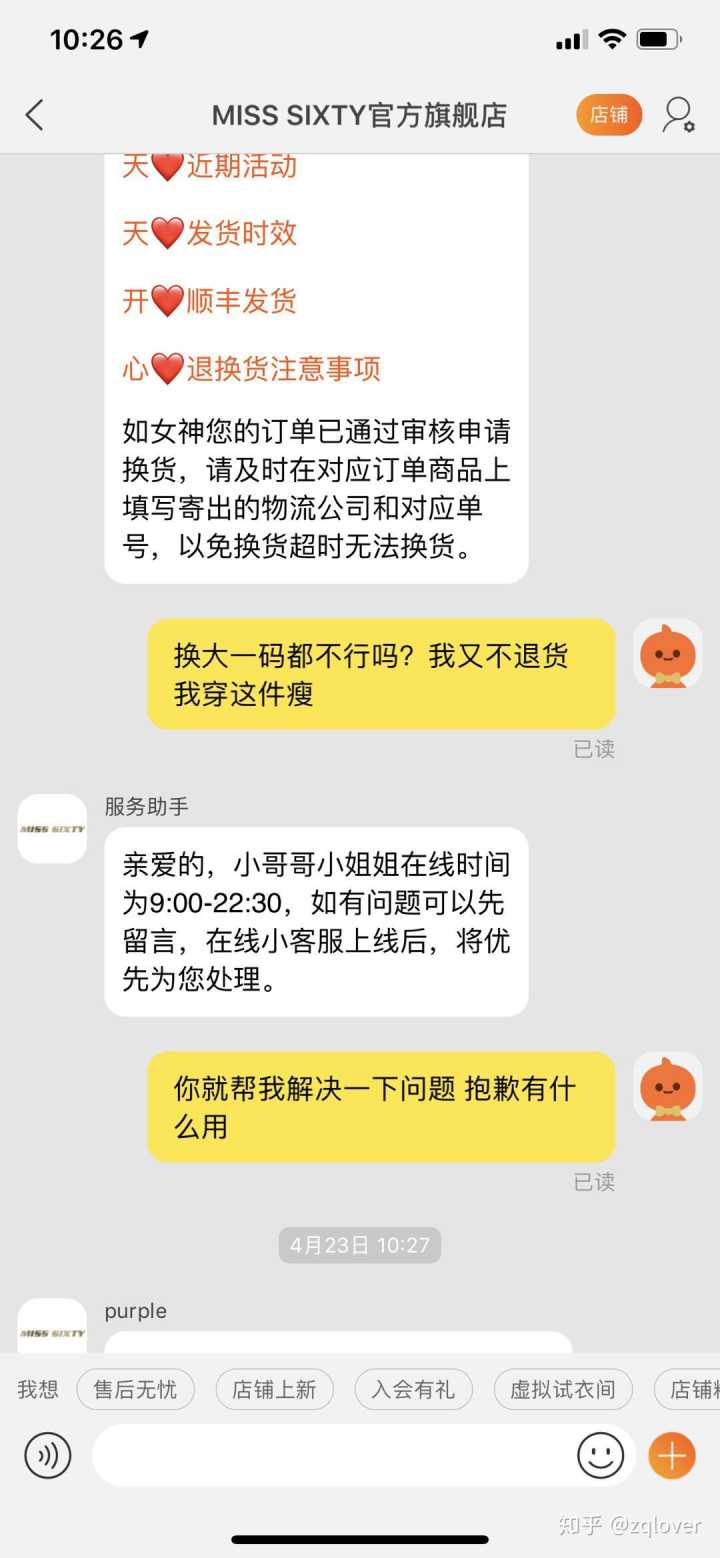Open the 近期活动 link
The image size is (720, 1558).
point(240,166)
